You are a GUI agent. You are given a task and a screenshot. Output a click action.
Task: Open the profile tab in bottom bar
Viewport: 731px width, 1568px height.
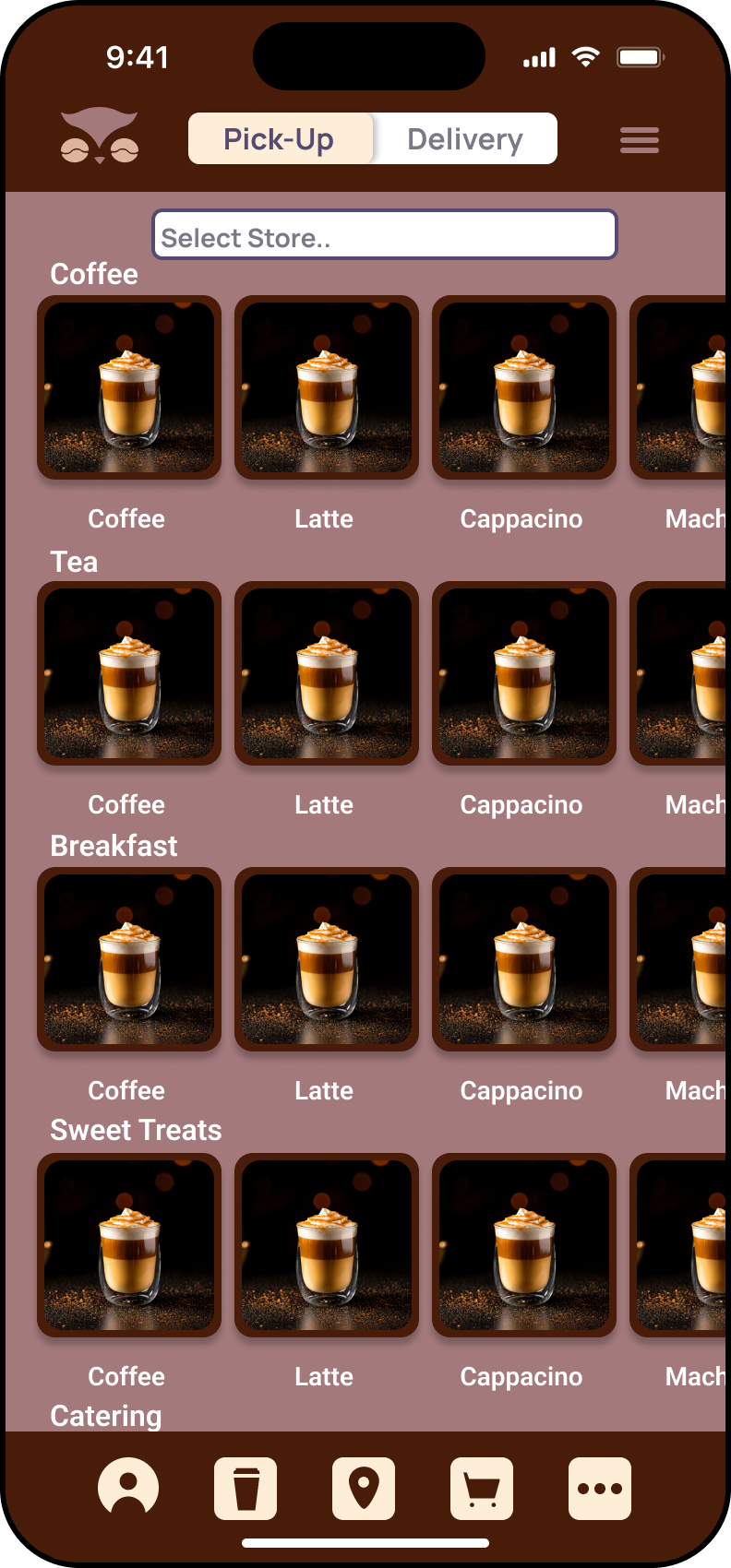click(128, 1488)
